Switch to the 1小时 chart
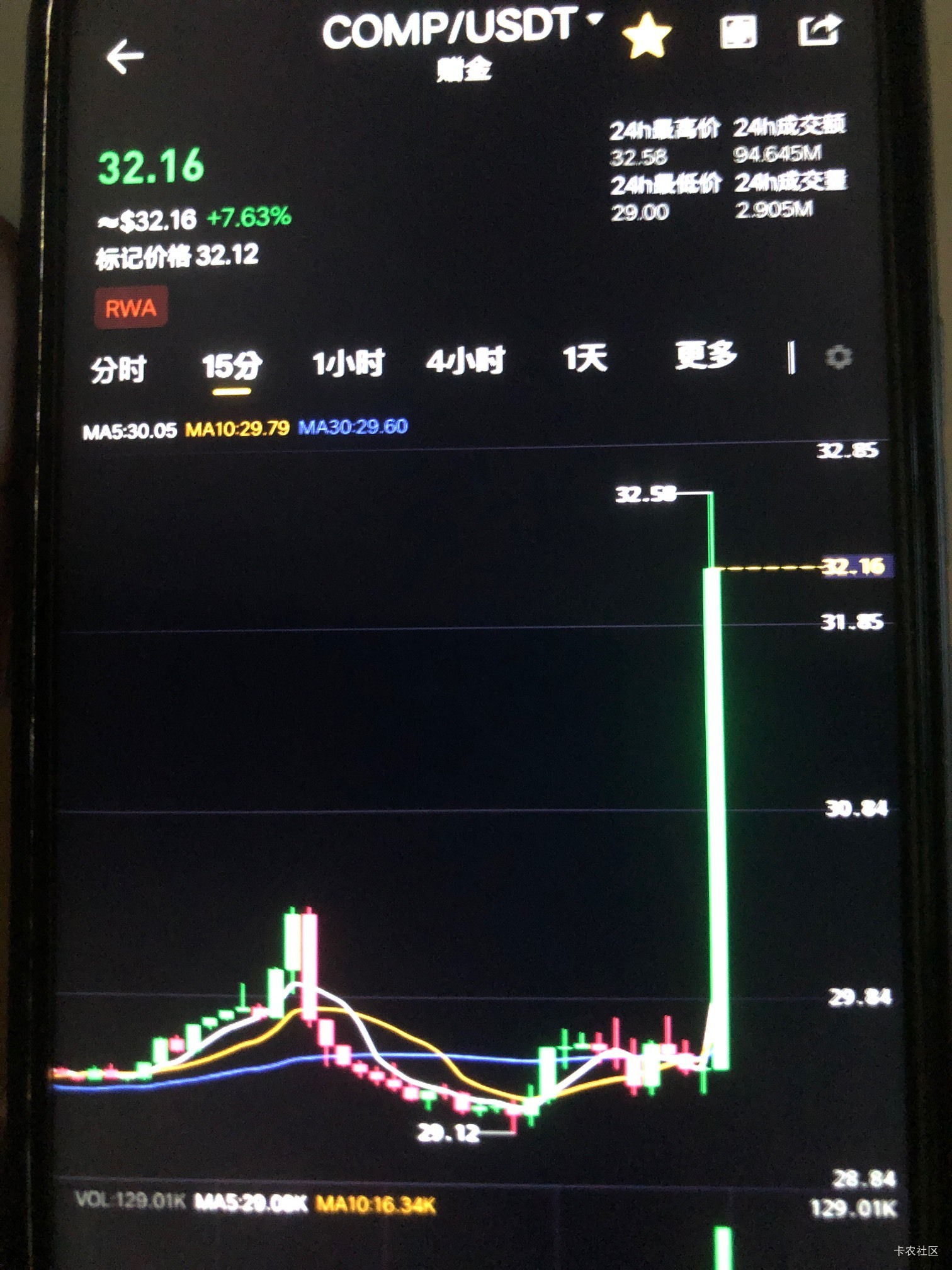 pos(348,363)
